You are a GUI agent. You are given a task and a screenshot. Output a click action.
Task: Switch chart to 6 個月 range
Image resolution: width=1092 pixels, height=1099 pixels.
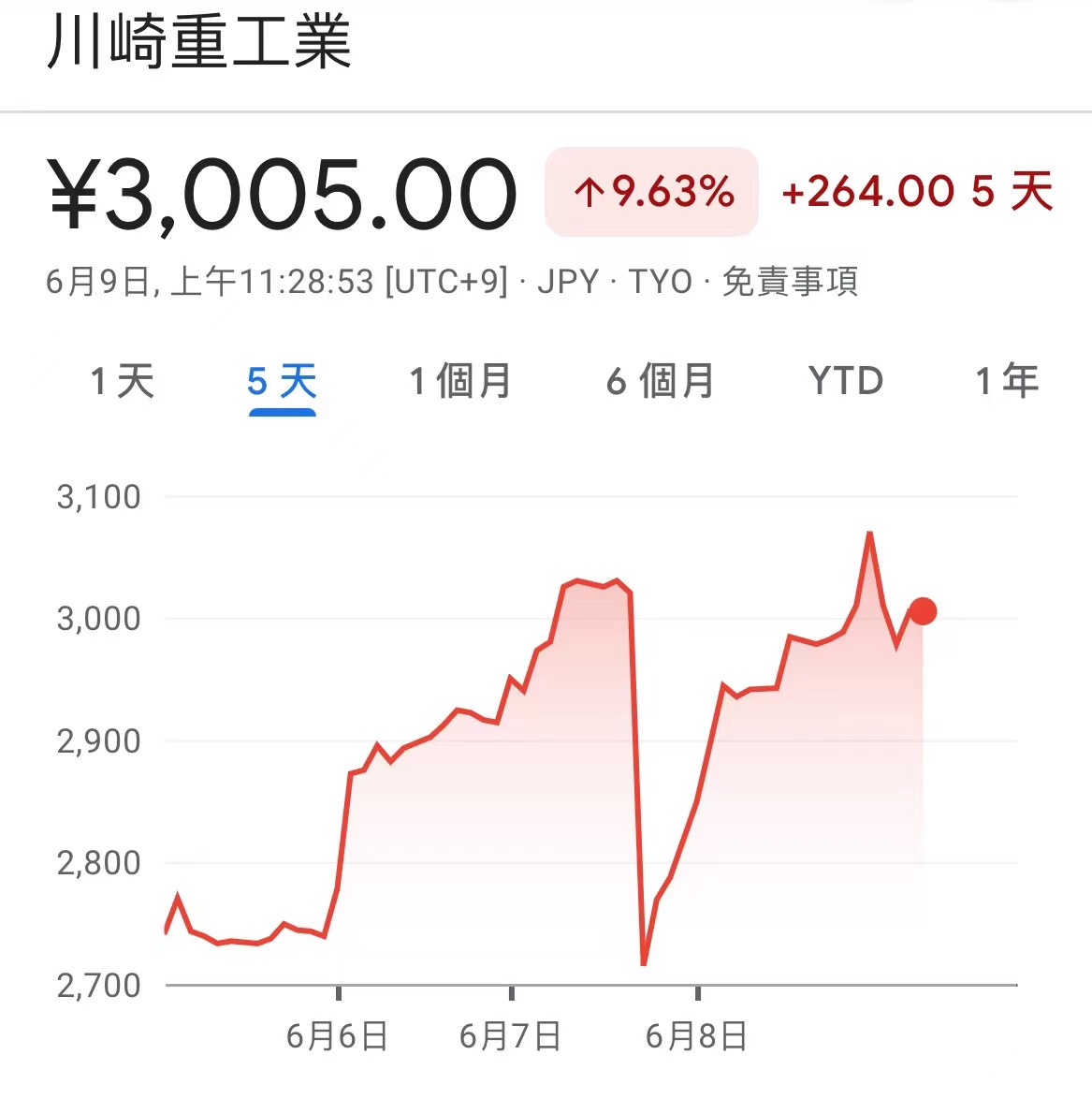point(660,381)
